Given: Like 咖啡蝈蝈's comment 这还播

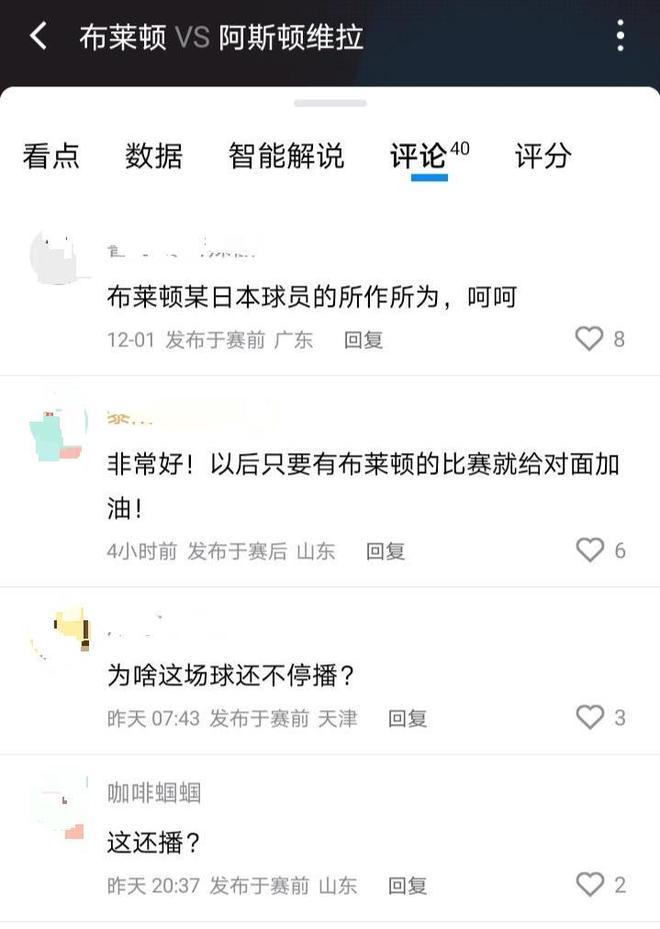Looking at the screenshot, I should pos(590,884).
